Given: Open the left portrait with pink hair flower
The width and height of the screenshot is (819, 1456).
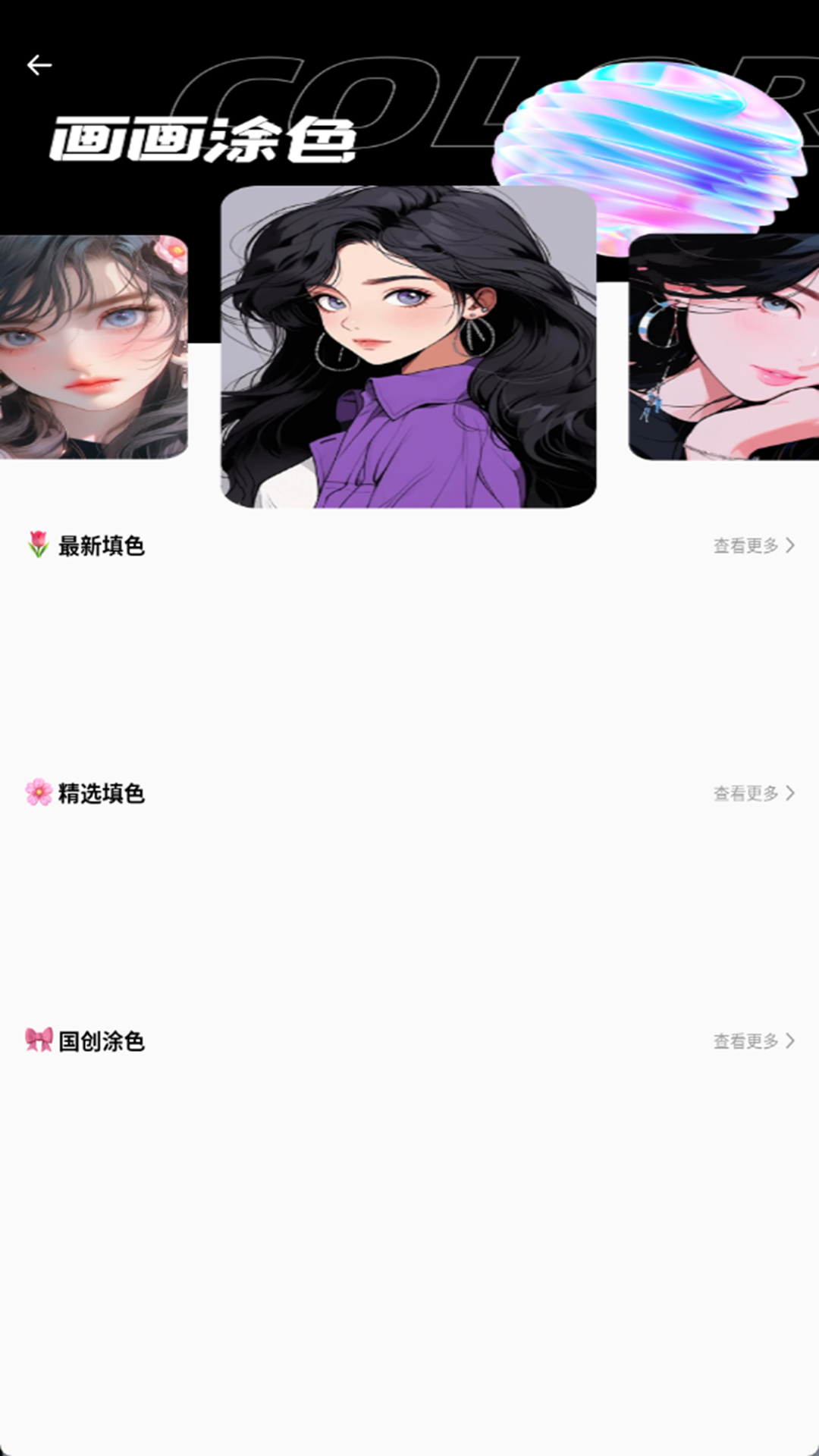Looking at the screenshot, I should click(93, 347).
